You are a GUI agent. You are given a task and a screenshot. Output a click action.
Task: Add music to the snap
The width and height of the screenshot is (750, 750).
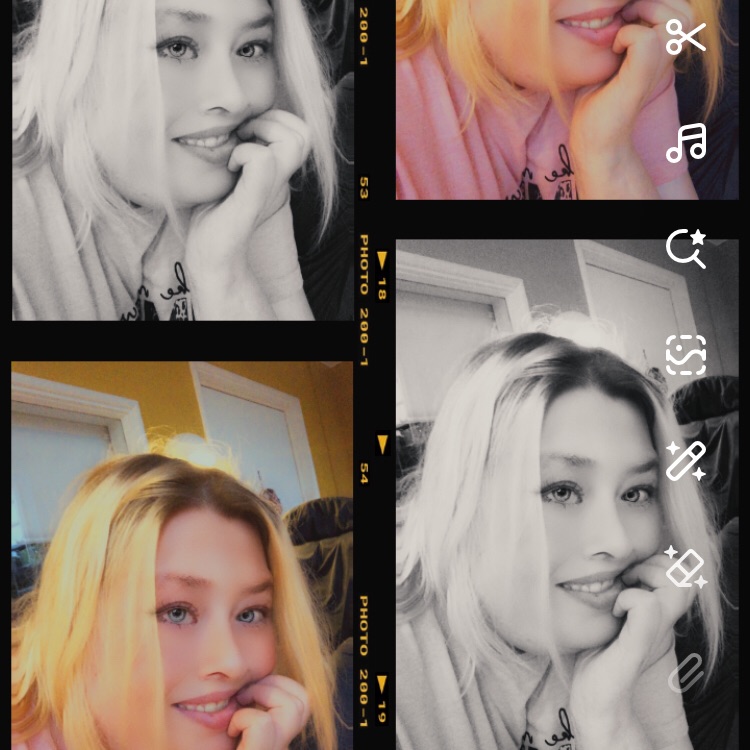pos(687,143)
